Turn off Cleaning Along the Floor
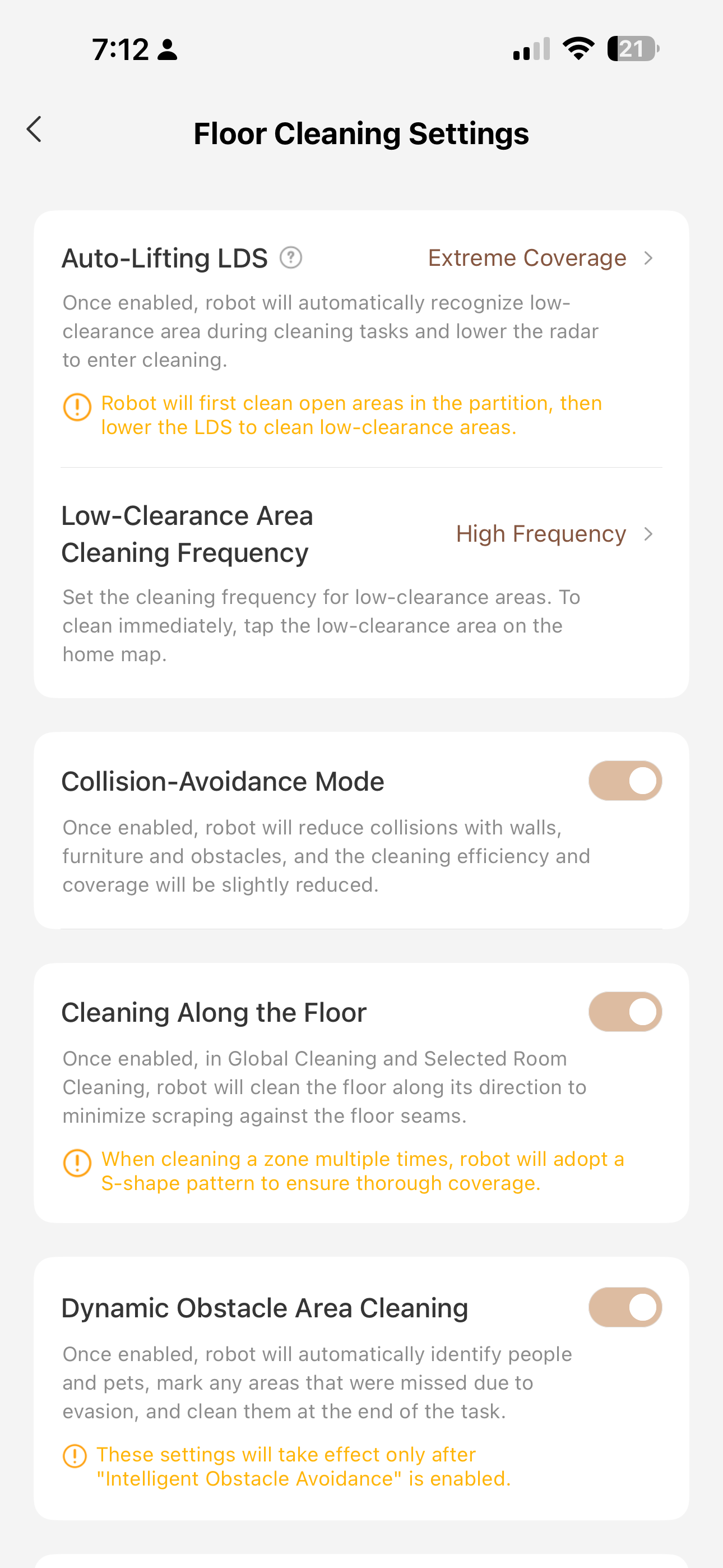This screenshot has width=723, height=1568. 624,1012
